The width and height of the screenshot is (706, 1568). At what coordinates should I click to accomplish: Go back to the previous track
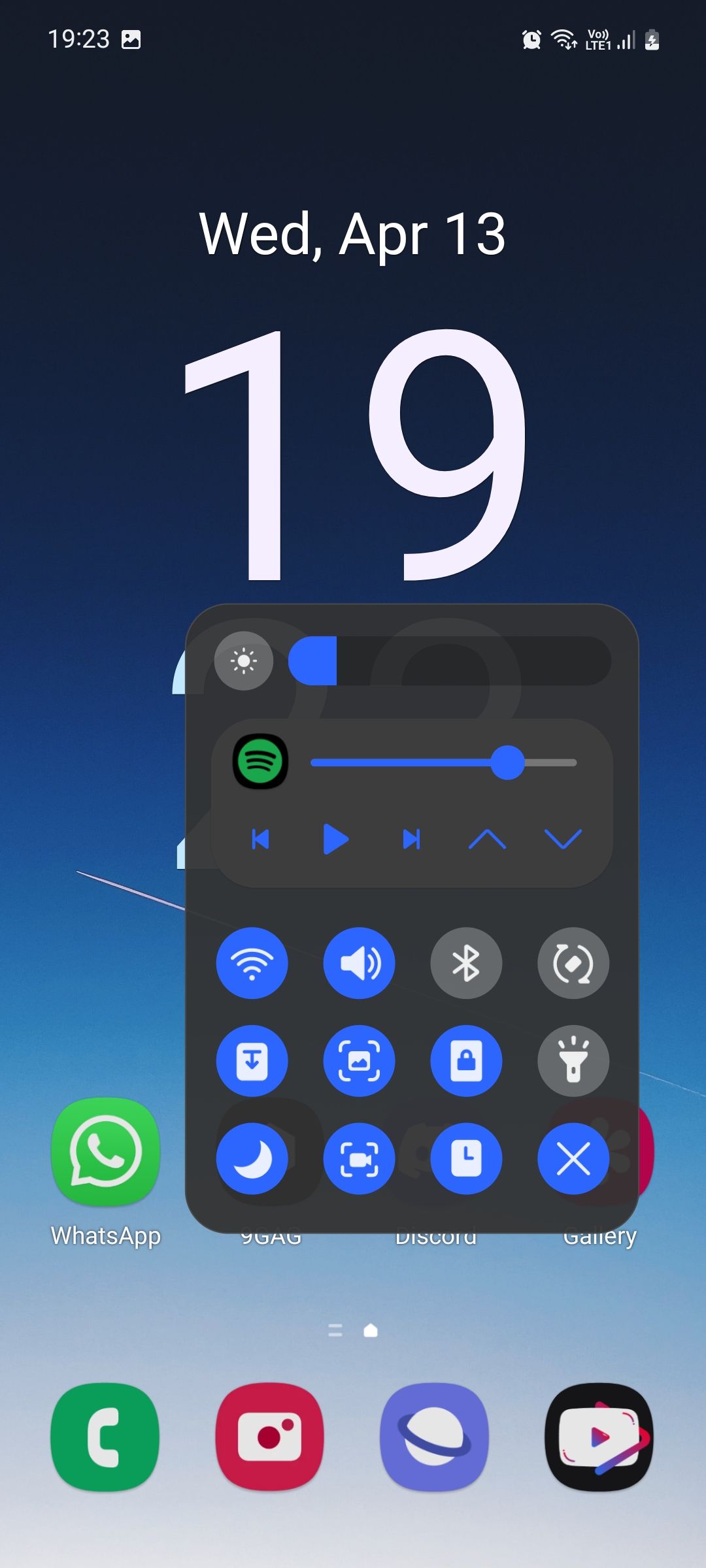tap(260, 839)
